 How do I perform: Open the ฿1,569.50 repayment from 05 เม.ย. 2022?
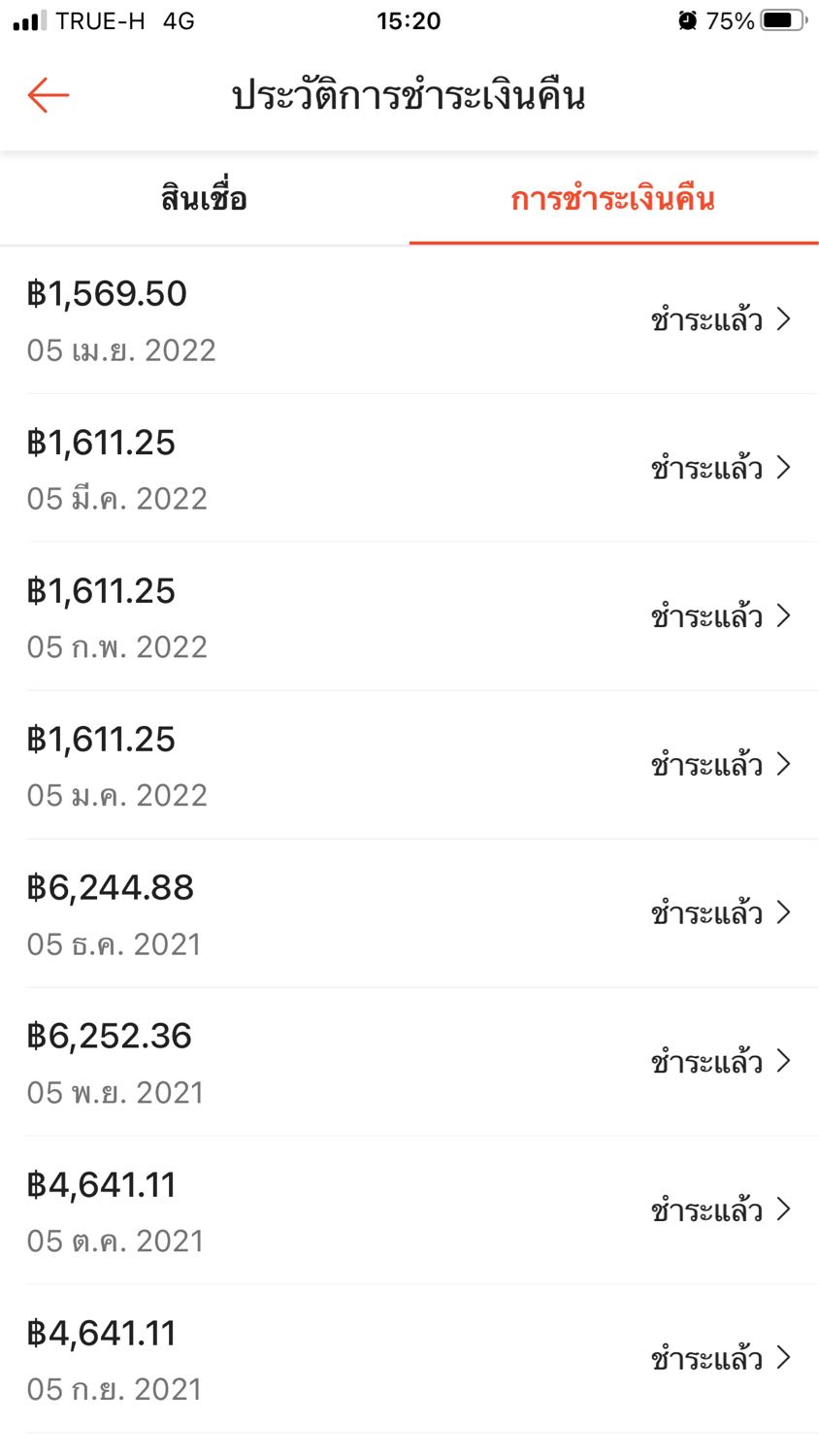click(x=409, y=320)
